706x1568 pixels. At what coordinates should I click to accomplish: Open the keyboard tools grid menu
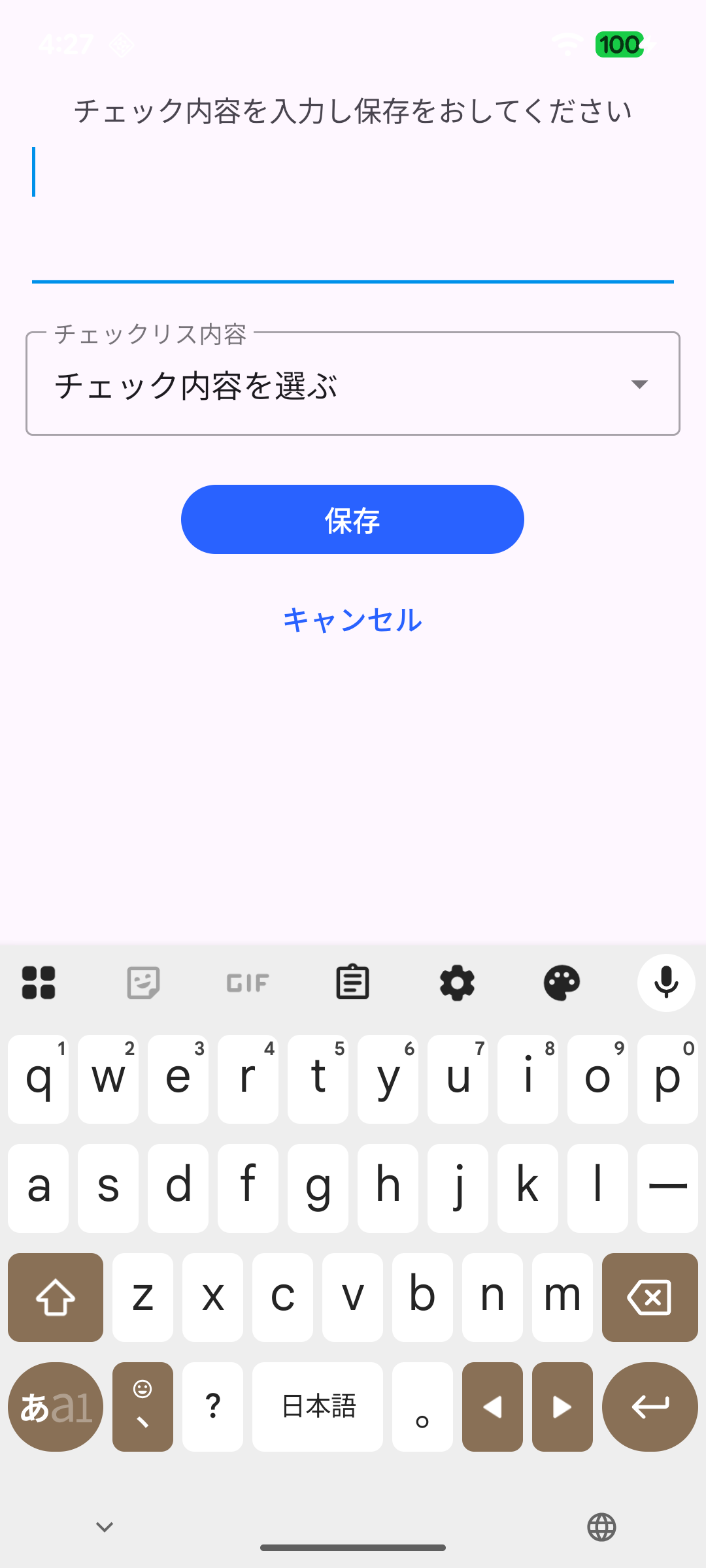pos(39,983)
